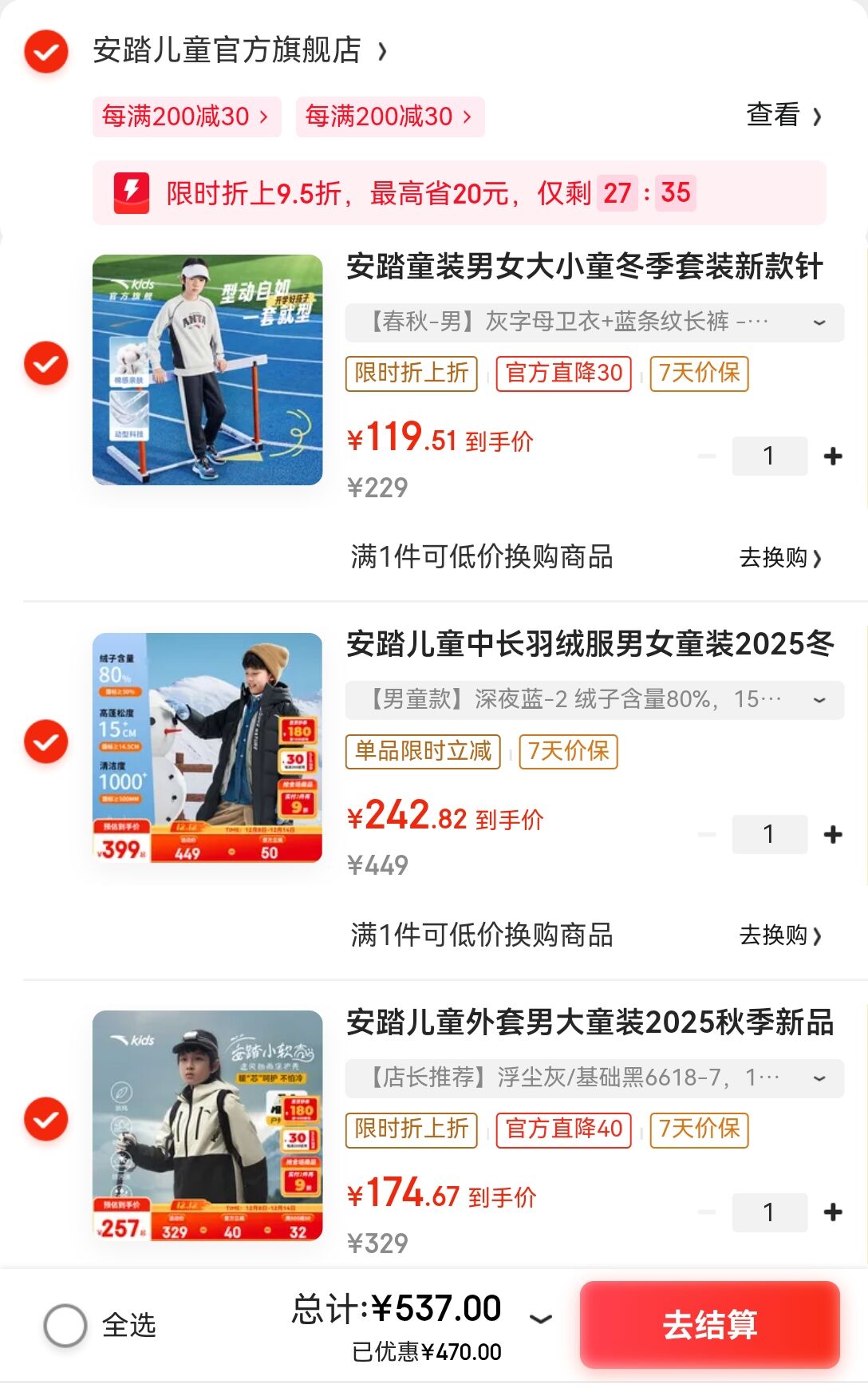Increase quantity of 外套男大童装 item
This screenshot has height=1392, width=868.
[833, 1212]
